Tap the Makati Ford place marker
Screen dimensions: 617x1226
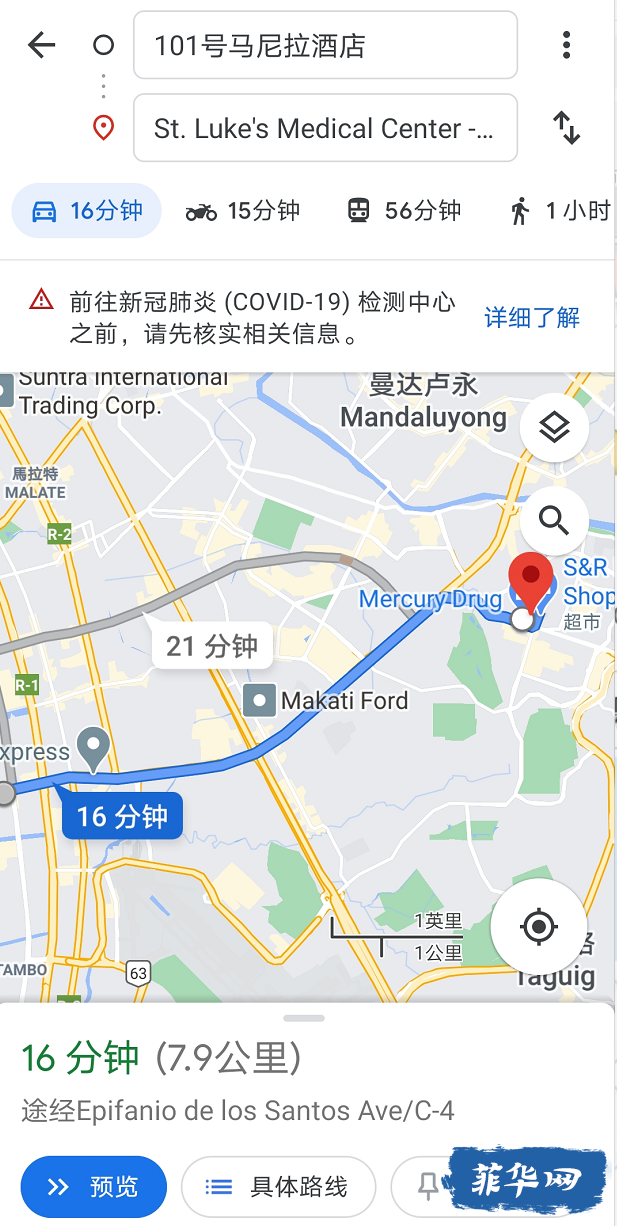click(261, 700)
